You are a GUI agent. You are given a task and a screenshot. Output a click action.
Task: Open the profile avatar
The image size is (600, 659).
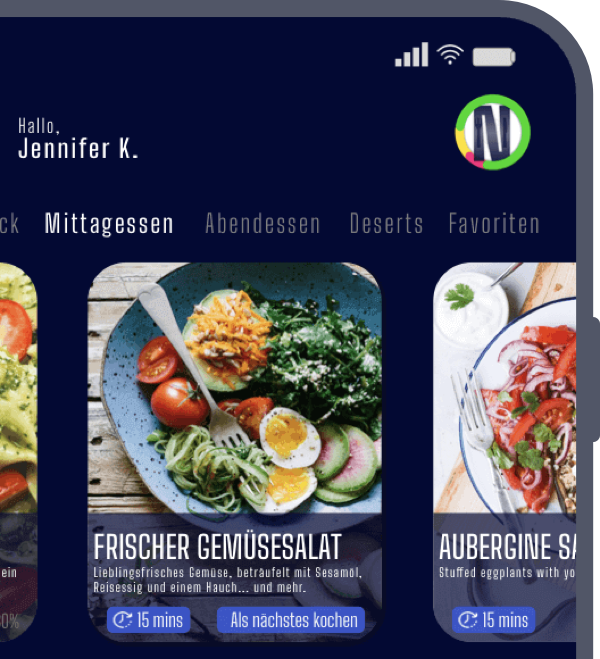coord(492,132)
